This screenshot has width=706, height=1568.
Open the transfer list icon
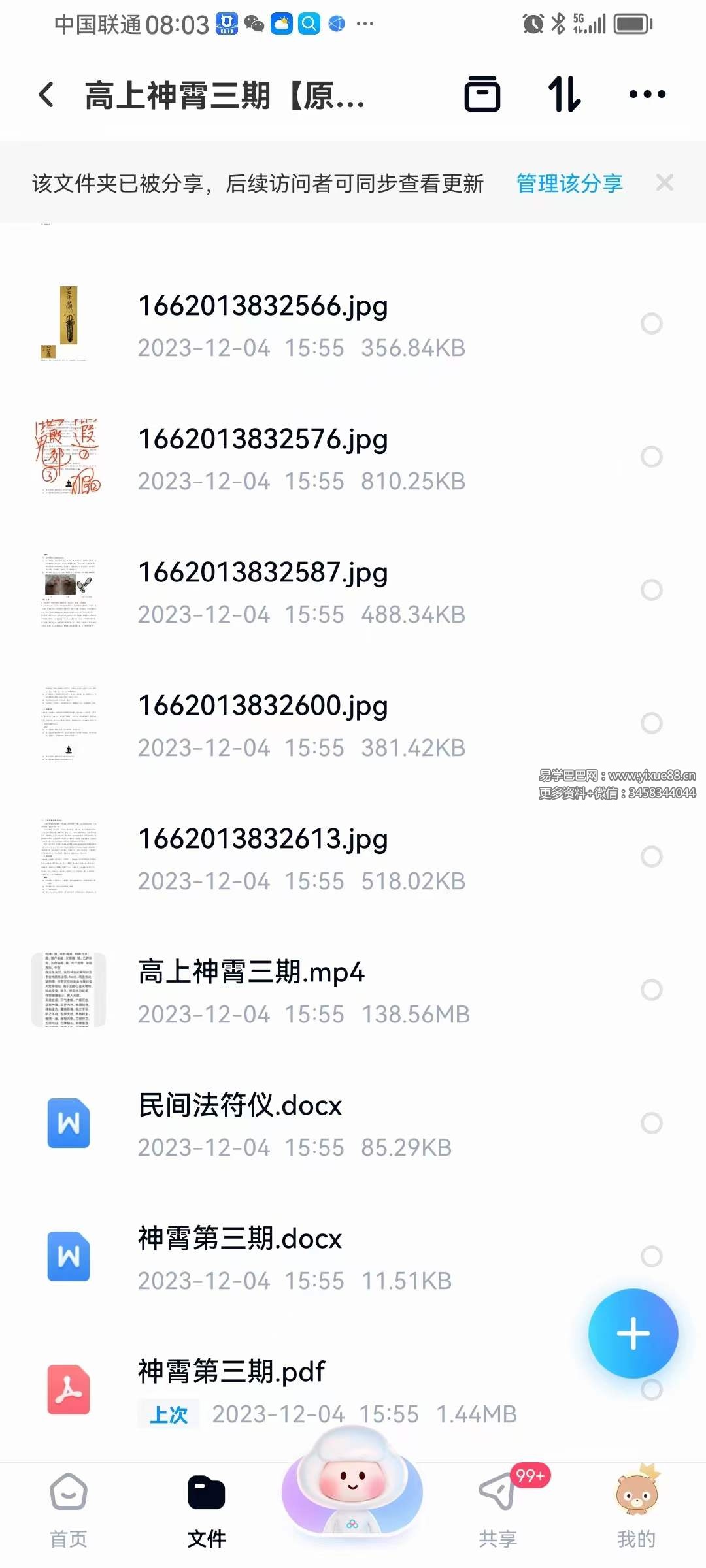(483, 95)
